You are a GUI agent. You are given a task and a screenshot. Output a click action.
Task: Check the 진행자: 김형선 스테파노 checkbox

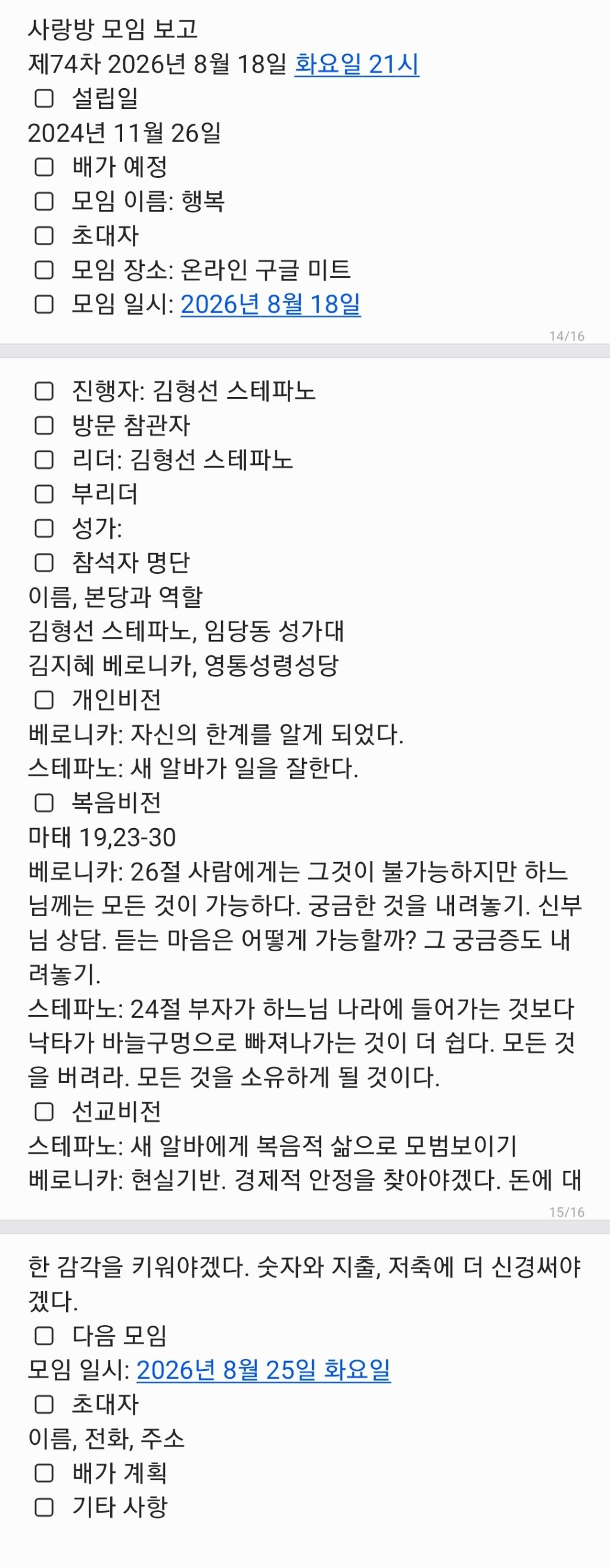(44, 391)
